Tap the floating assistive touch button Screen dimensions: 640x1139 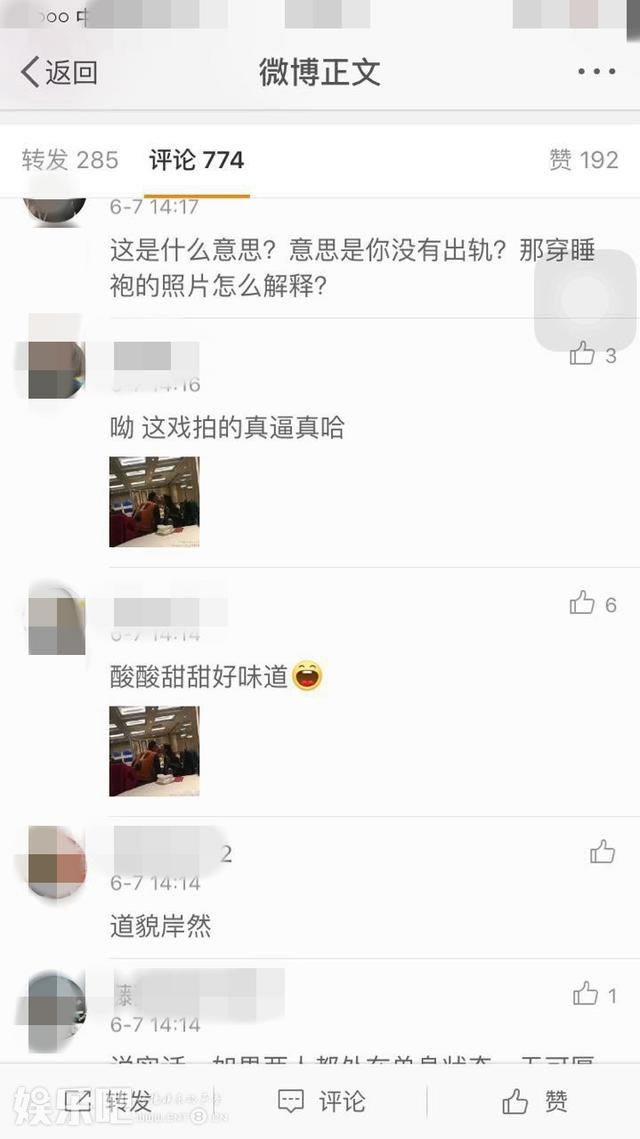tap(585, 298)
